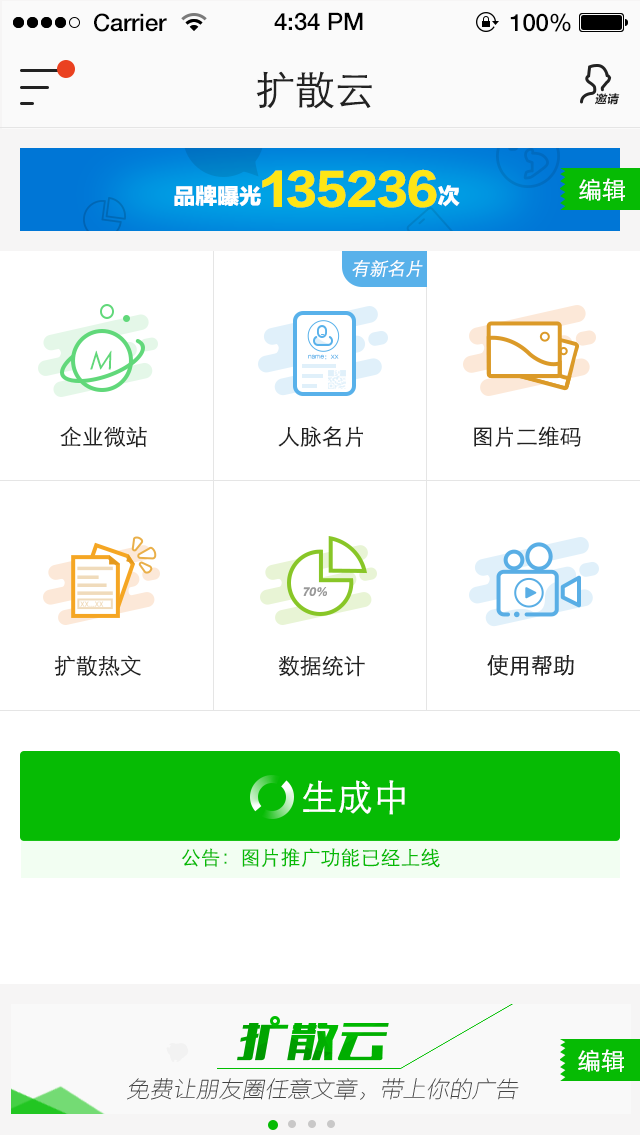Open the drawer menu with red dot

44,86
